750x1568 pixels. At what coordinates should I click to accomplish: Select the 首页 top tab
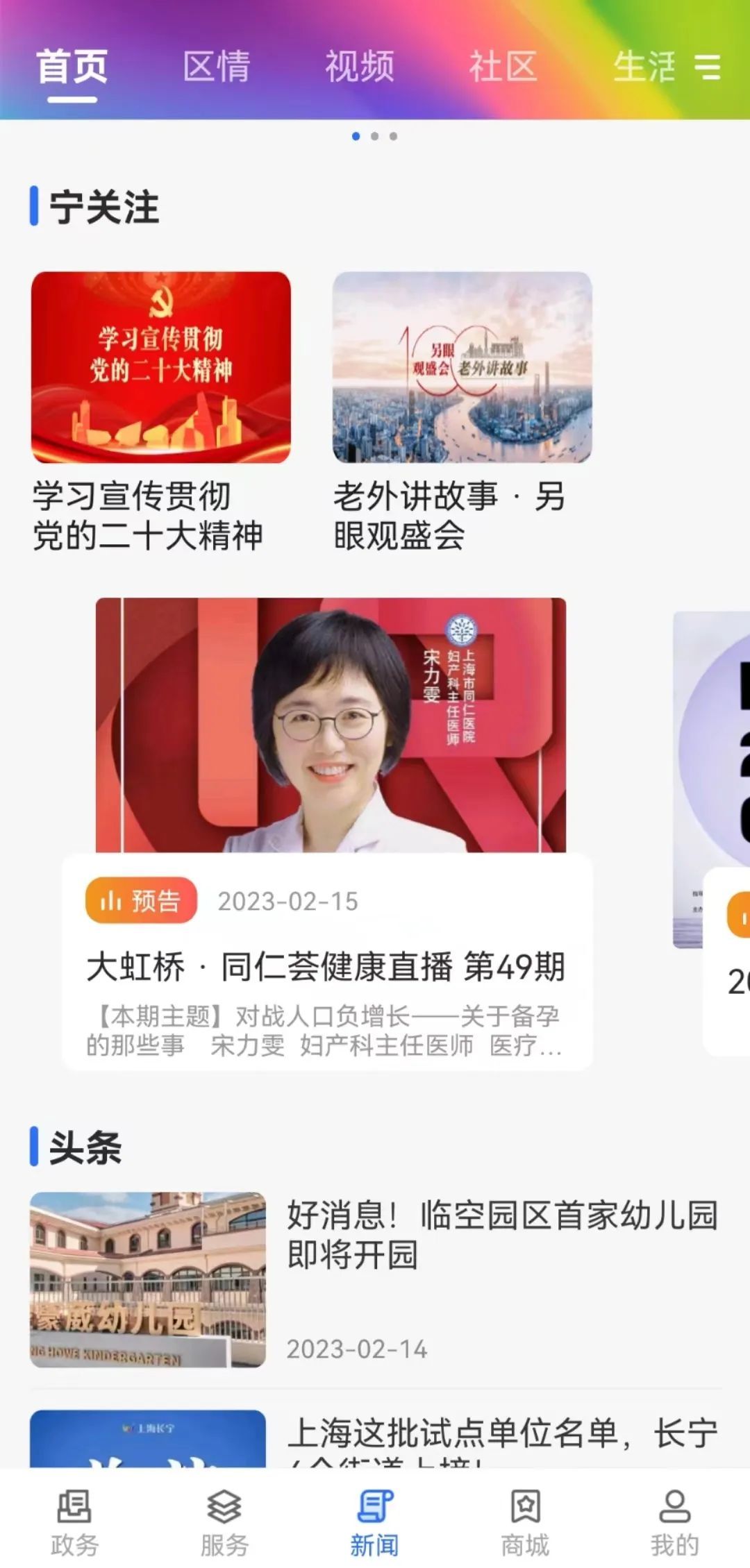pos(72,67)
